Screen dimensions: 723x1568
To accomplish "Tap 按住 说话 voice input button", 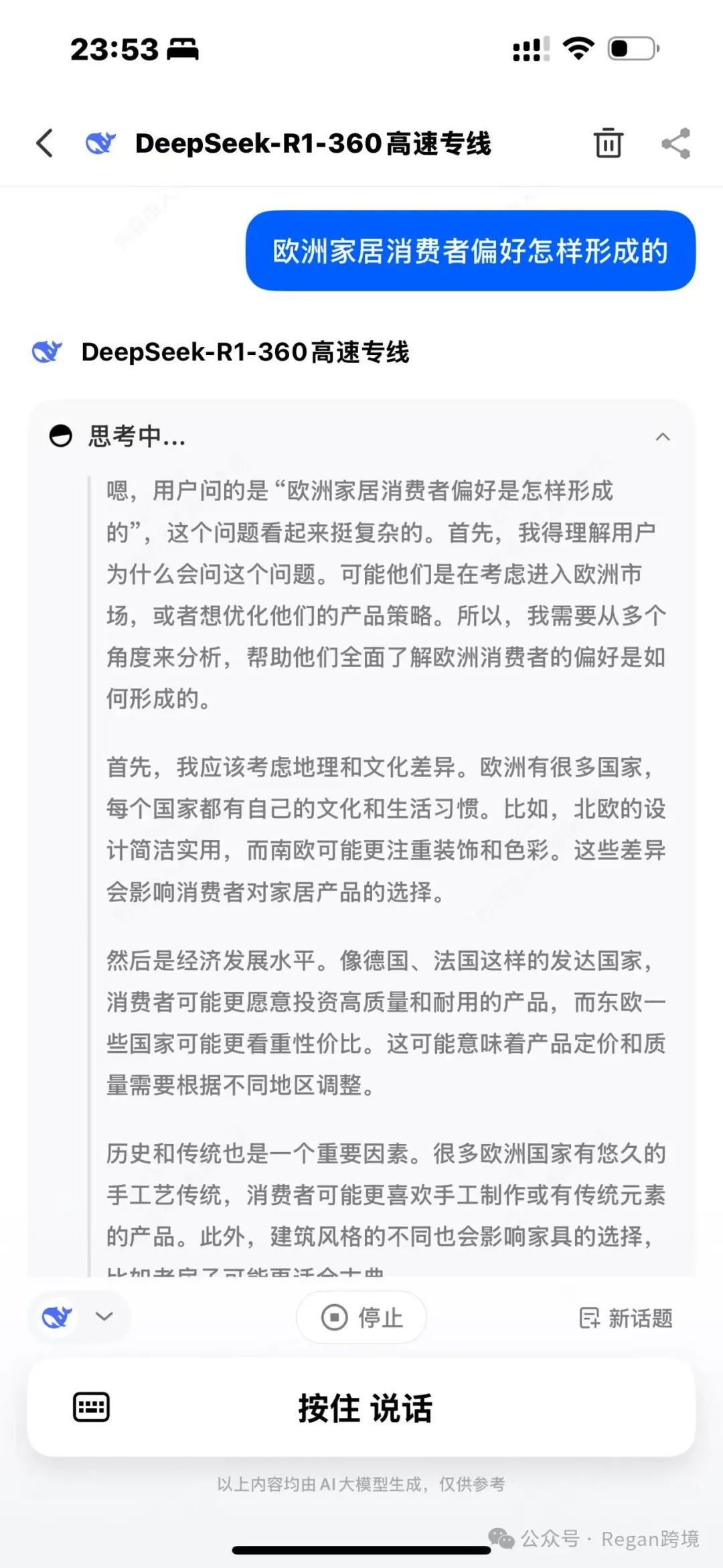I will tap(365, 1407).
